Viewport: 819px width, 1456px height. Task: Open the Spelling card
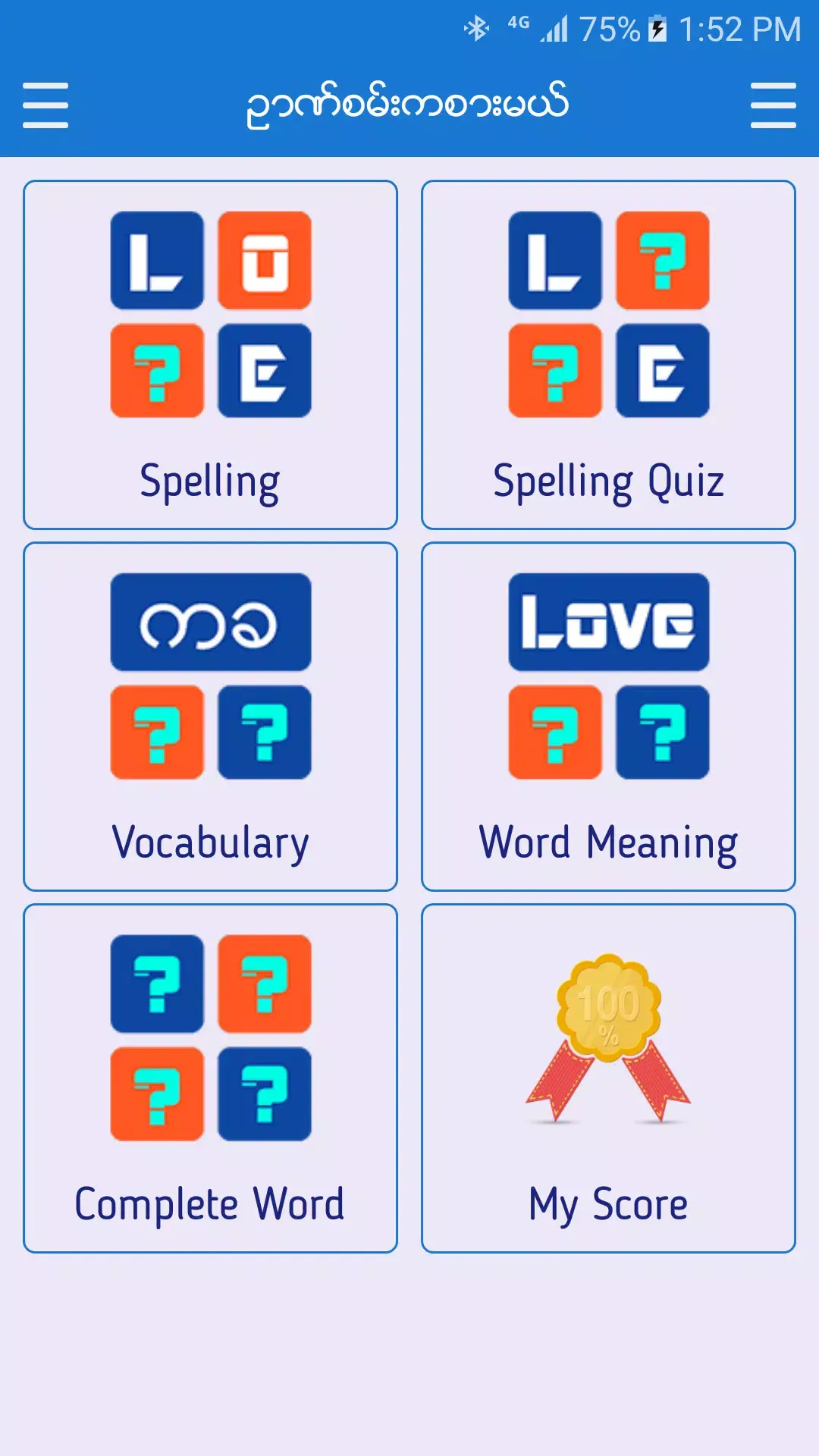tap(210, 355)
